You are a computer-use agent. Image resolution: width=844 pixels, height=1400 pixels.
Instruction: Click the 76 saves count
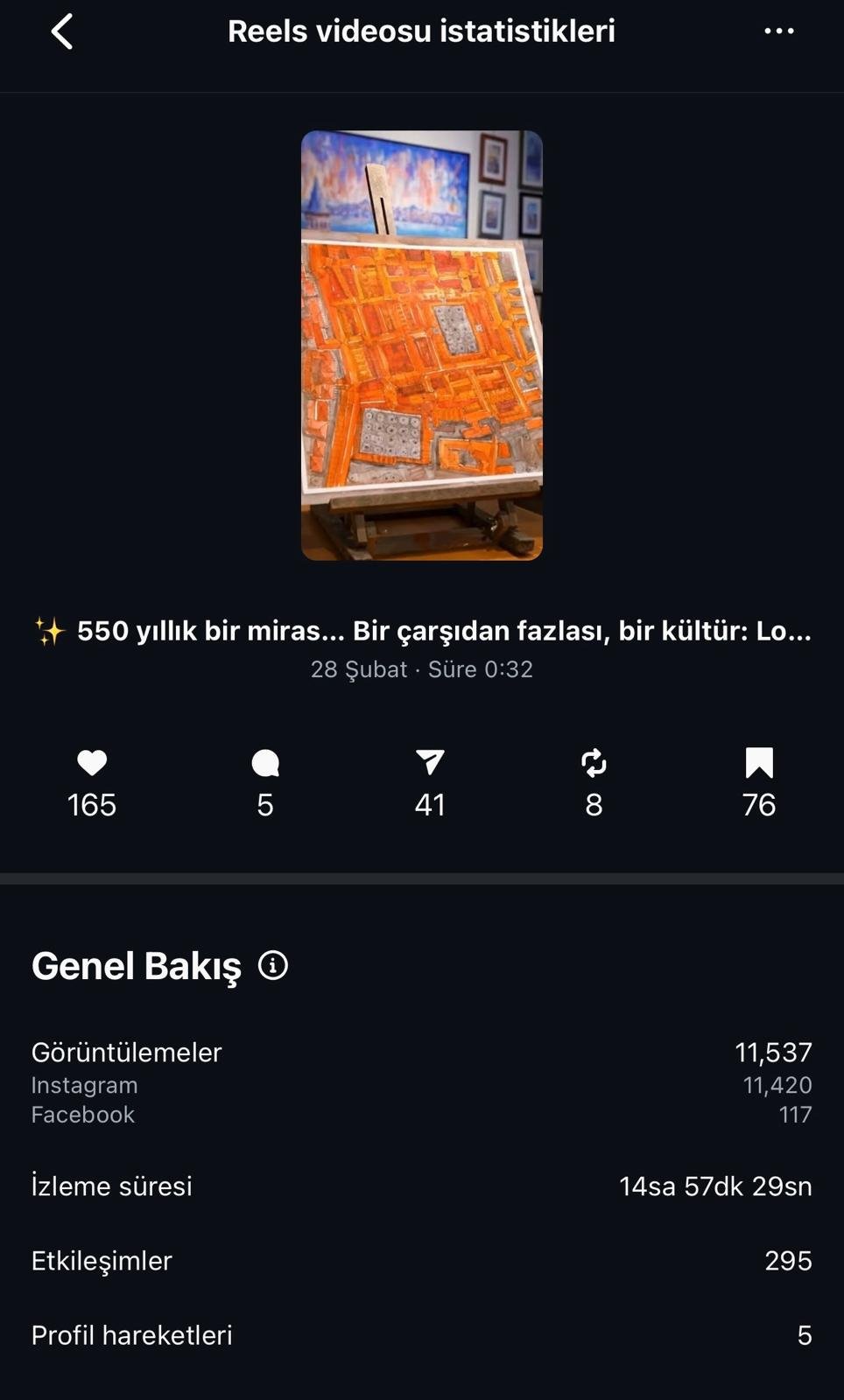point(760,804)
